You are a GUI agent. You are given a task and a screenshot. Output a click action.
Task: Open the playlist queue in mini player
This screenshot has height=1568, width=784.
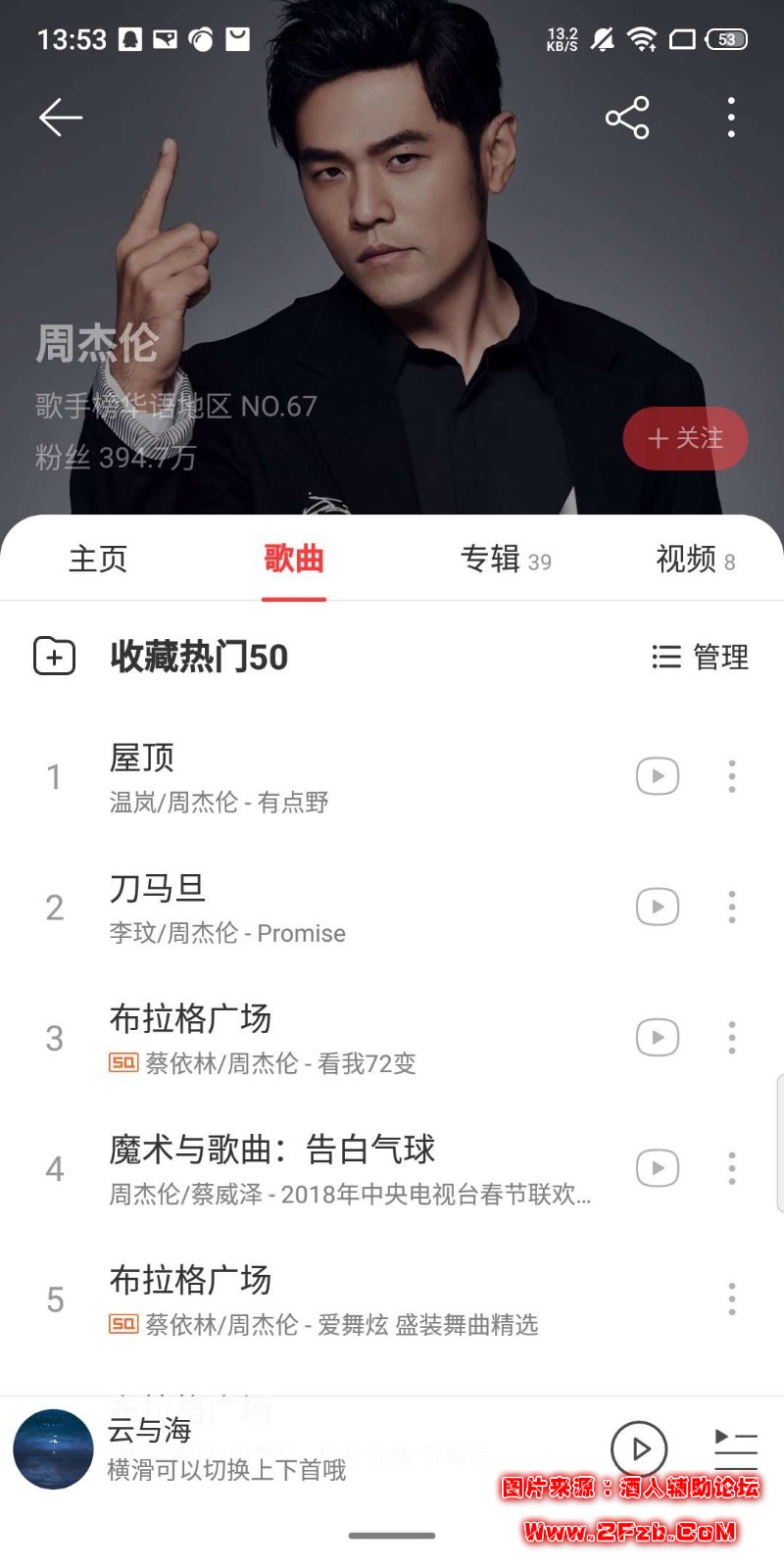click(x=736, y=1448)
